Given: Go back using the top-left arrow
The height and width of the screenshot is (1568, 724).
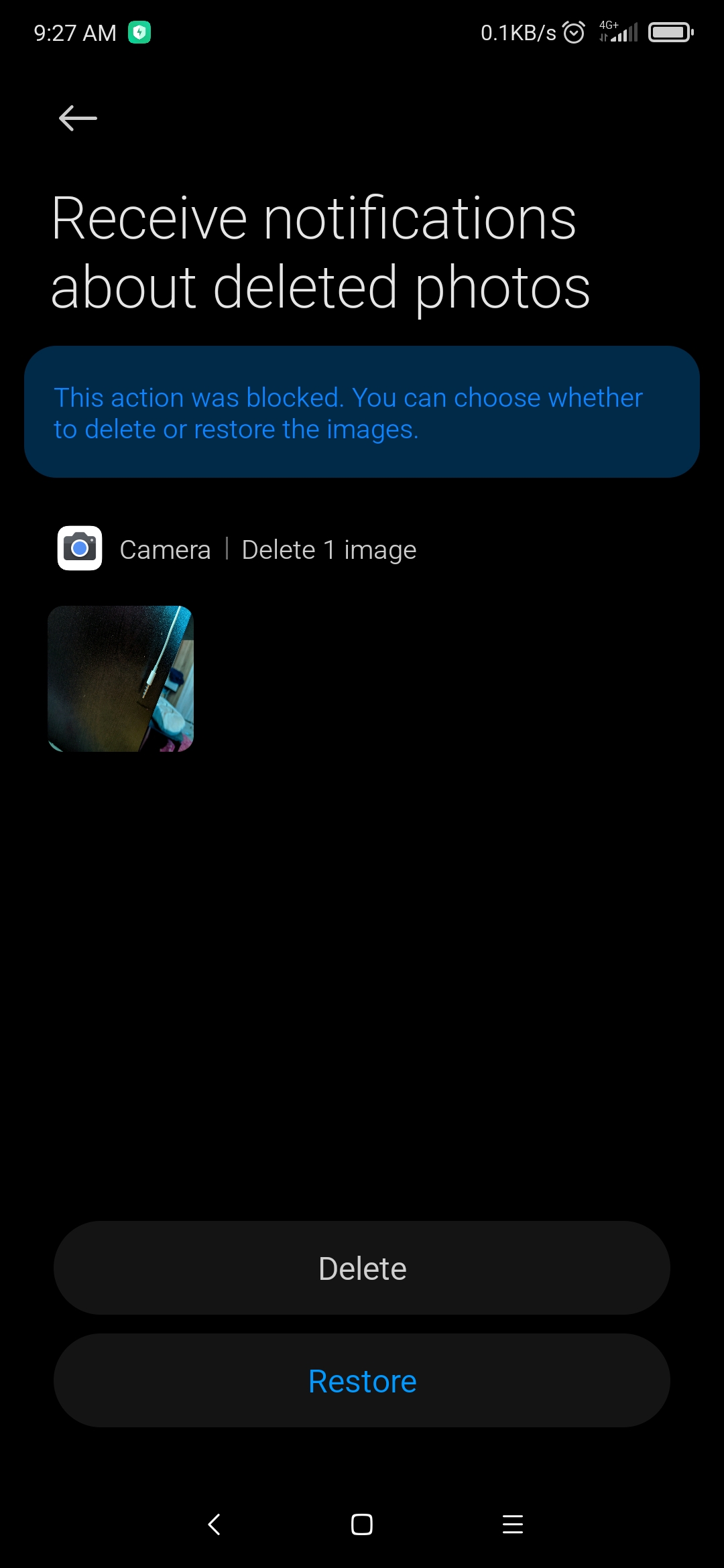Looking at the screenshot, I should pyautogui.click(x=78, y=119).
